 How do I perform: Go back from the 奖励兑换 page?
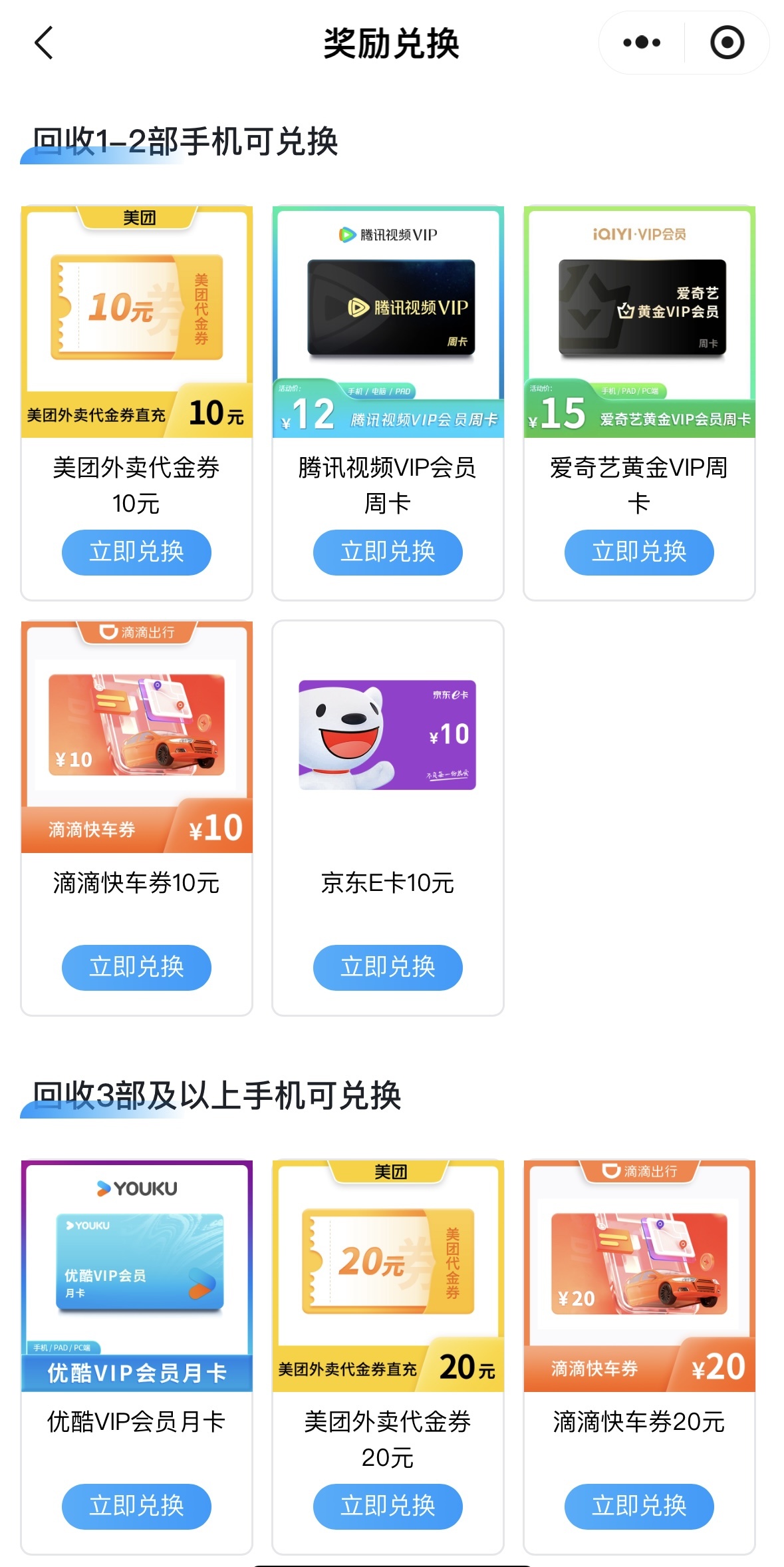coord(44,43)
